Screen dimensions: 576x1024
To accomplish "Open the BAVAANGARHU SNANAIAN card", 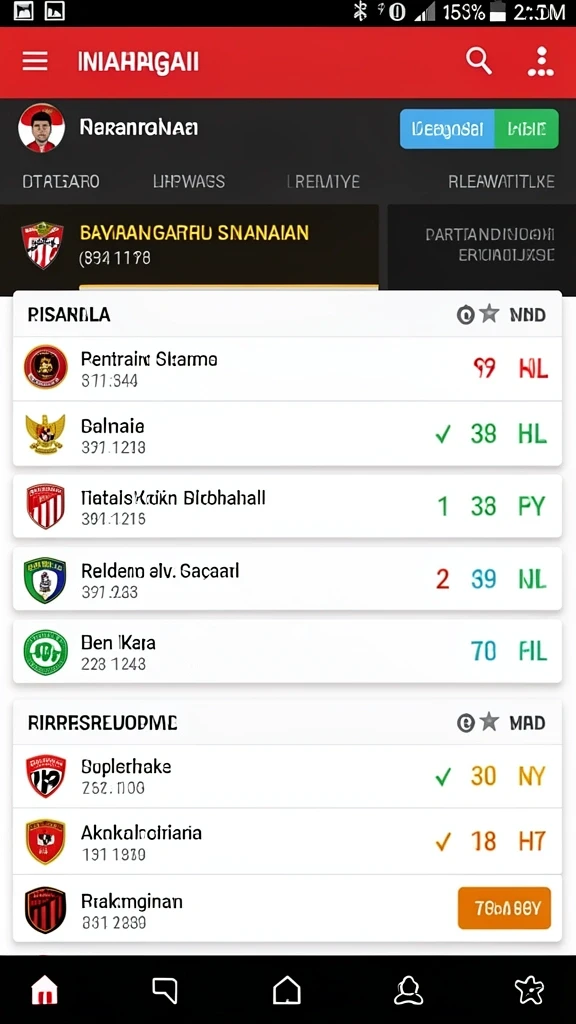I will click(189, 246).
